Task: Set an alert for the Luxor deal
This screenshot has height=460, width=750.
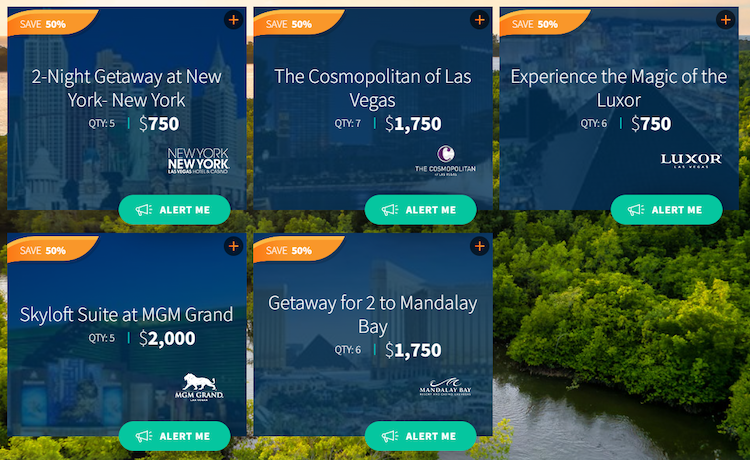Action: click(x=666, y=210)
